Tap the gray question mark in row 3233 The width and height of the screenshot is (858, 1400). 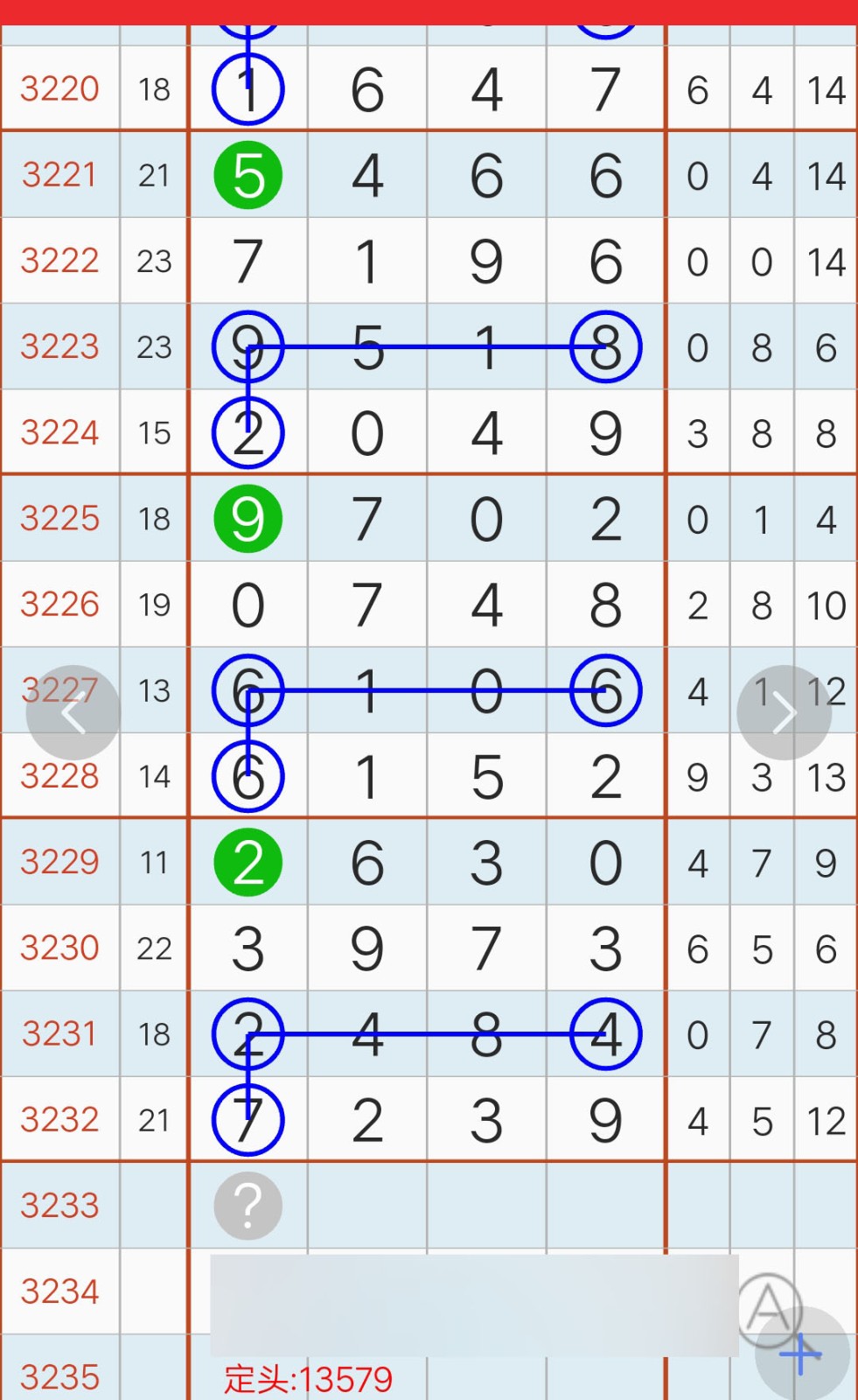click(248, 1206)
